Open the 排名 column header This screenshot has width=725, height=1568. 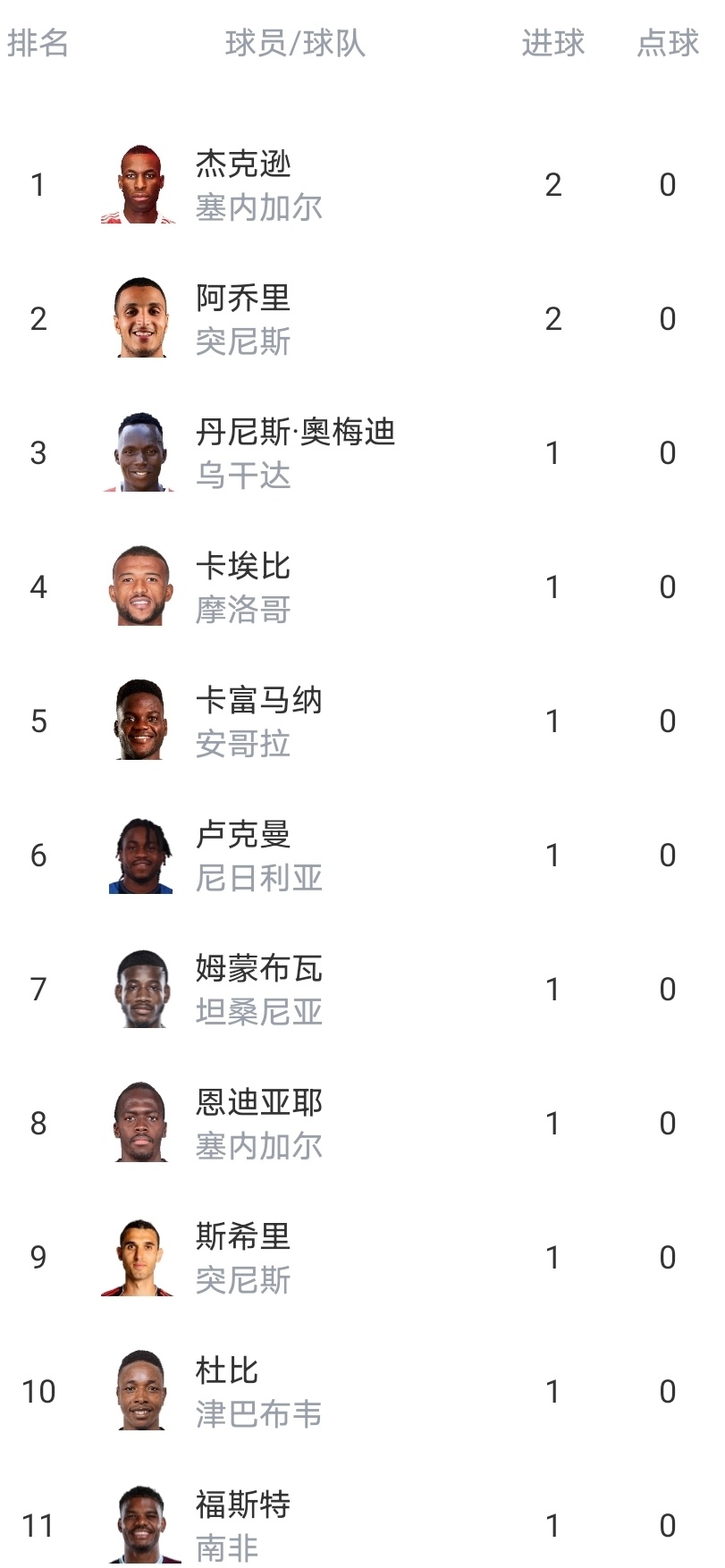point(40,42)
